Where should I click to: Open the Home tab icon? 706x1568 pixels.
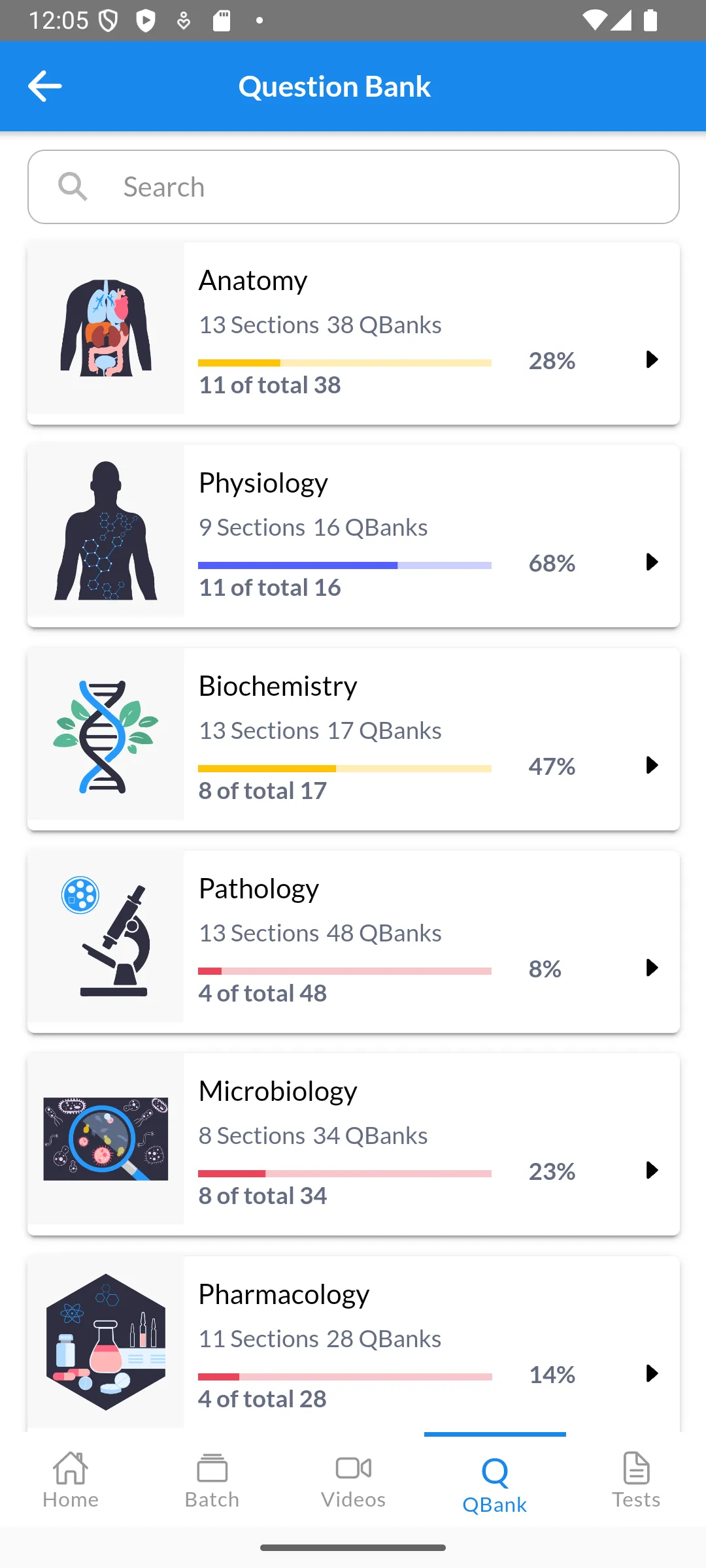click(x=70, y=1467)
